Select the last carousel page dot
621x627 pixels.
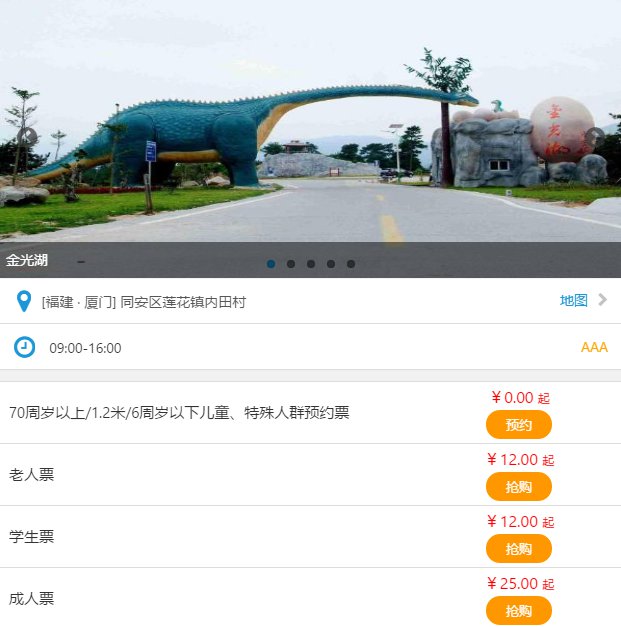tap(351, 264)
